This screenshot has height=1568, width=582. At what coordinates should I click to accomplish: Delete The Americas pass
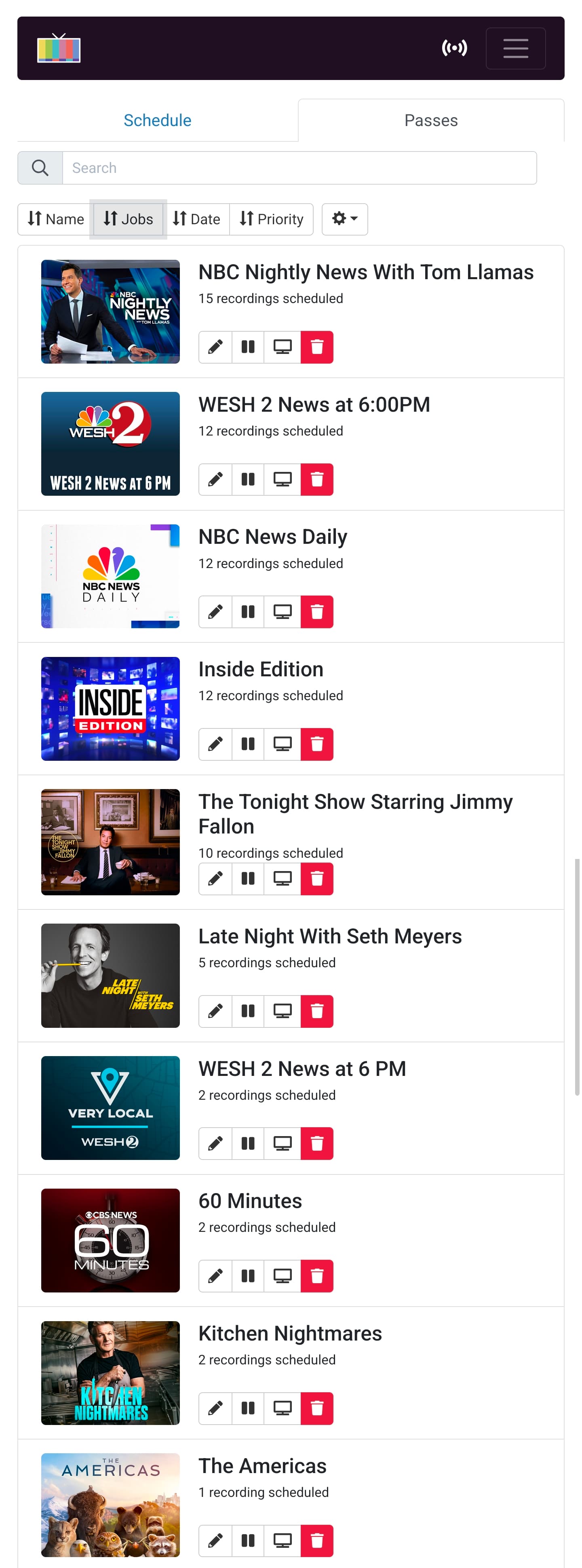coord(317,1541)
